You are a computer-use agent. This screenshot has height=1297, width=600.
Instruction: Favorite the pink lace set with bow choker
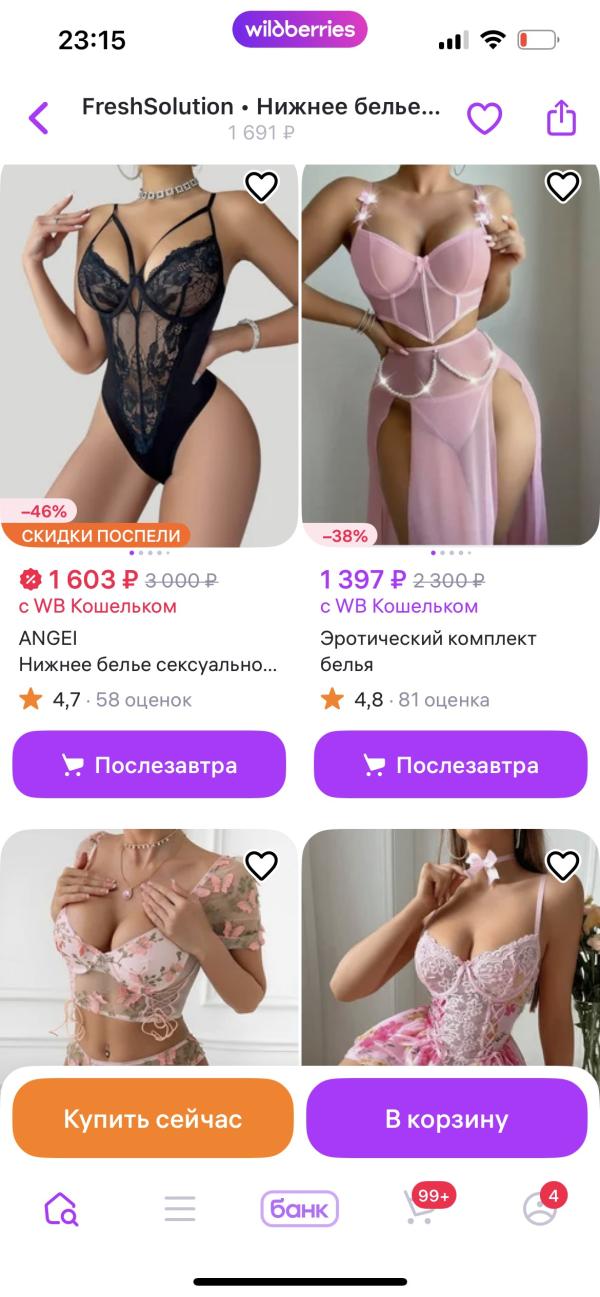tap(562, 866)
